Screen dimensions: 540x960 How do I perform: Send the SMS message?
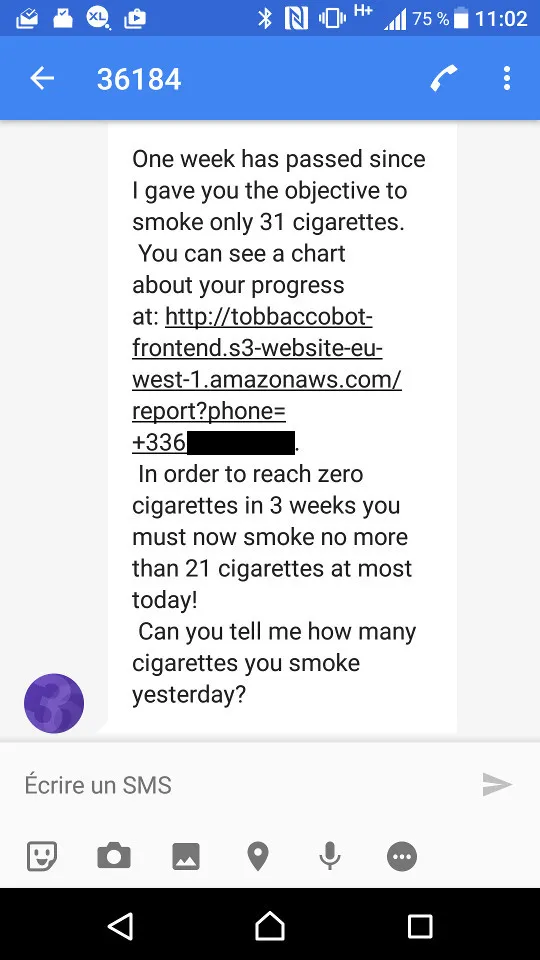pyautogui.click(x=497, y=784)
